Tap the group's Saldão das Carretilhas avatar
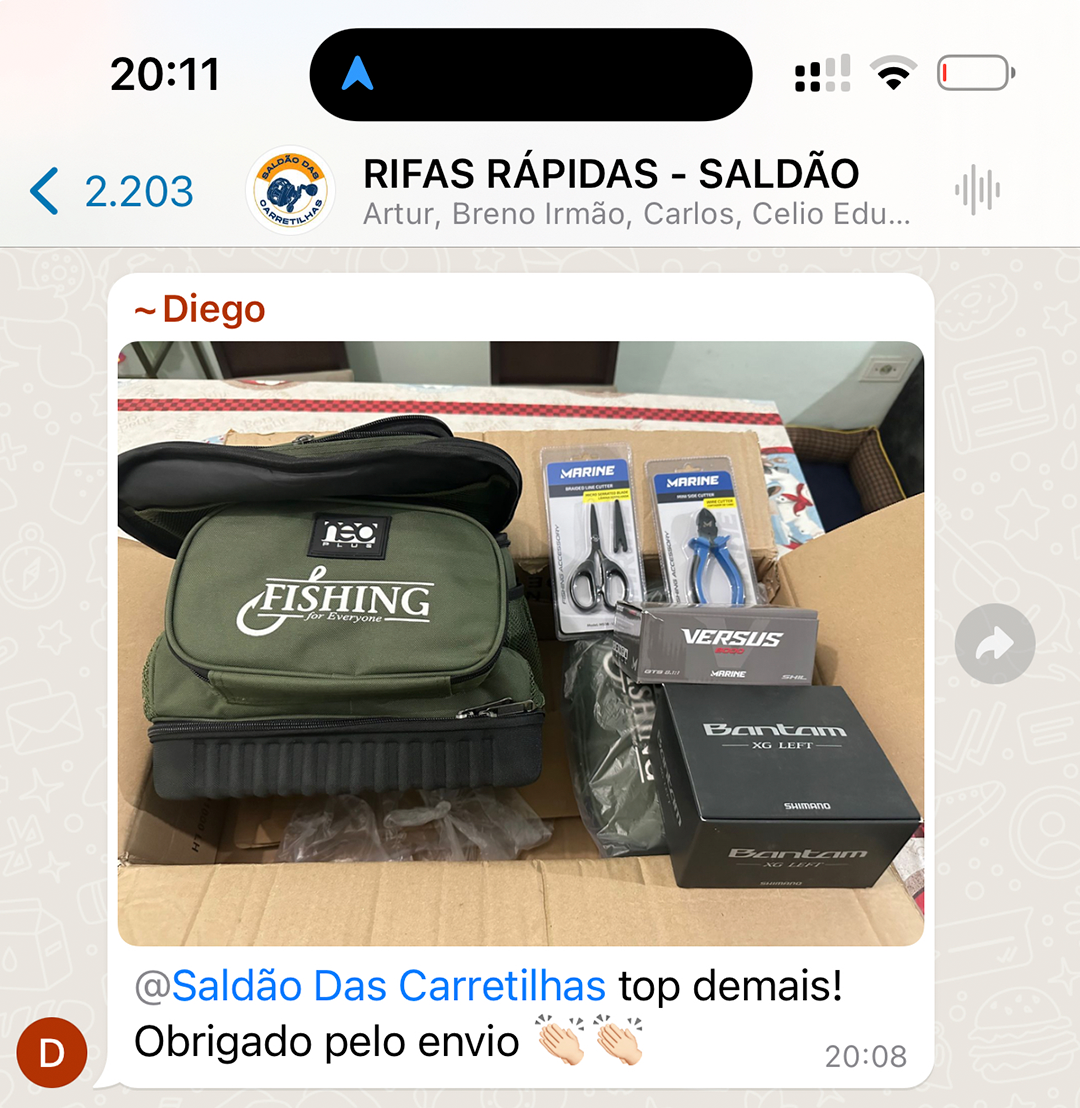Screen dimensions: 1080x1108 pyautogui.click(x=290, y=190)
